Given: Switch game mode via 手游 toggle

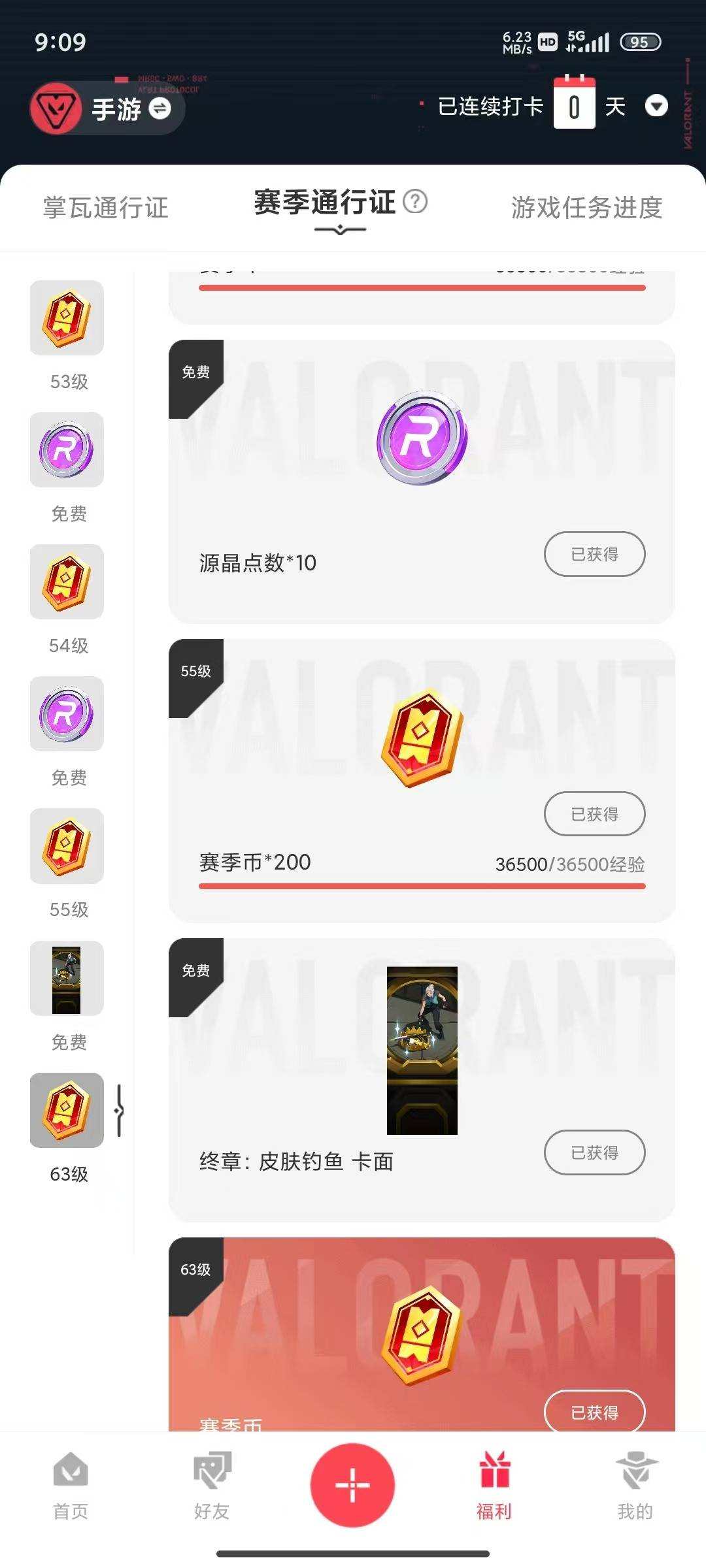Looking at the screenshot, I should pyautogui.click(x=160, y=108).
